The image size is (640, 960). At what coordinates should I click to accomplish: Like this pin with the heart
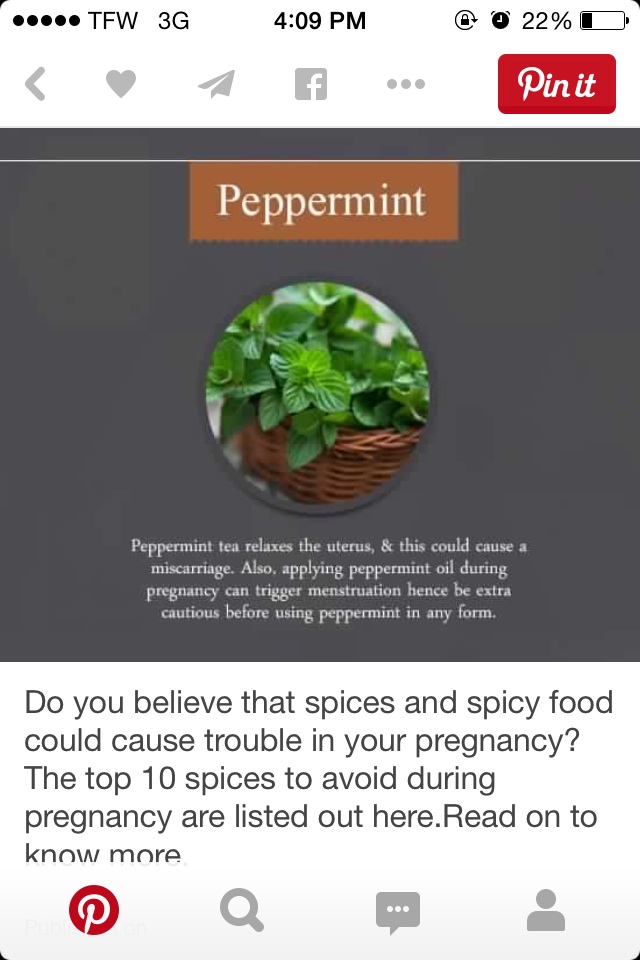point(121,85)
